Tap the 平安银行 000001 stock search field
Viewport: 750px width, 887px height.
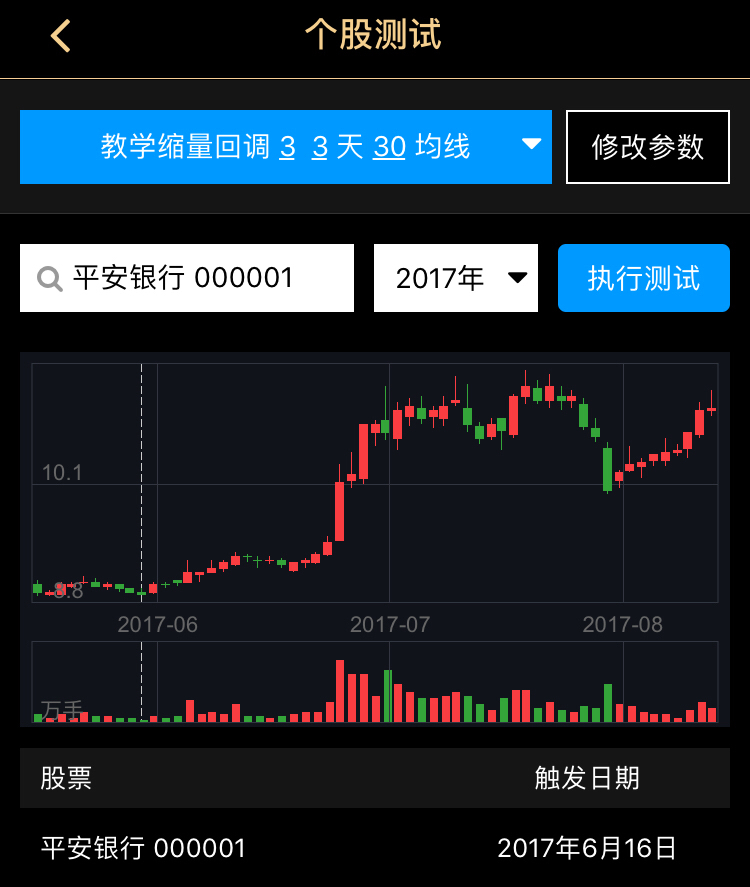click(187, 278)
